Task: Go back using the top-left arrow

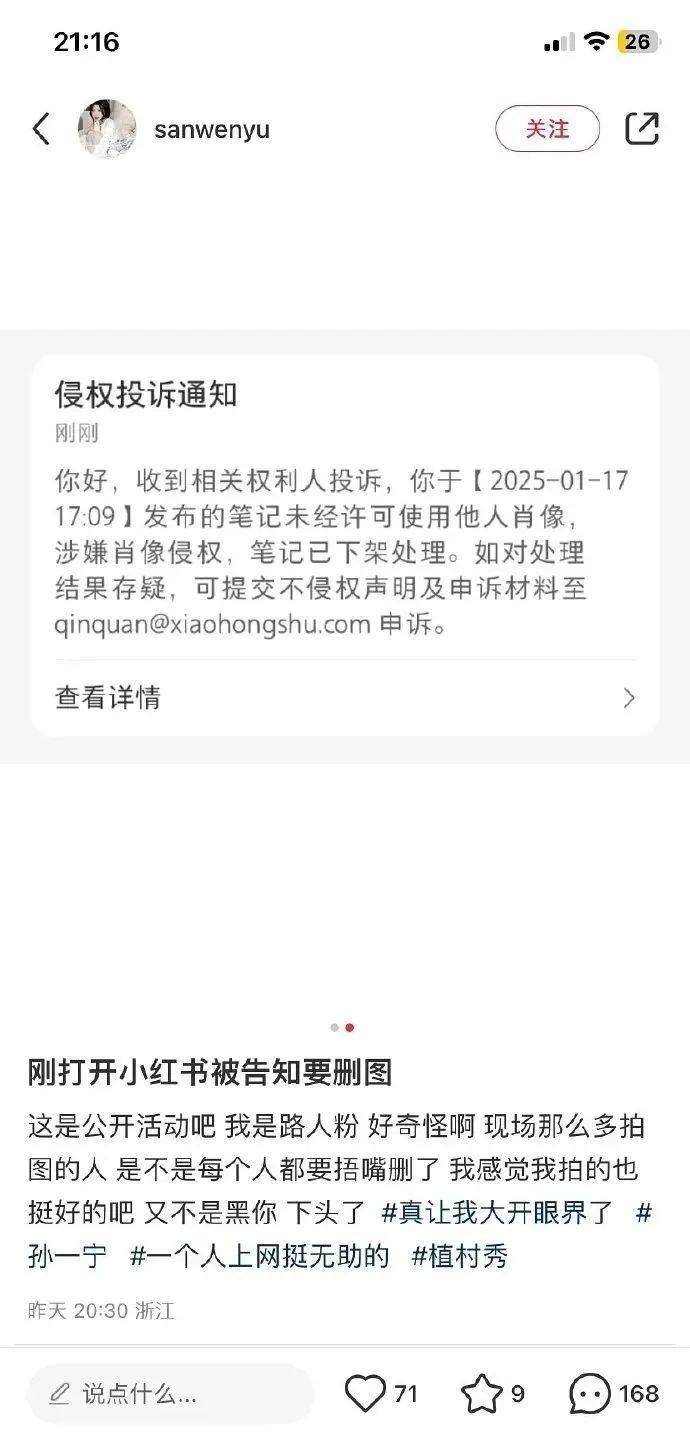Action: point(41,129)
